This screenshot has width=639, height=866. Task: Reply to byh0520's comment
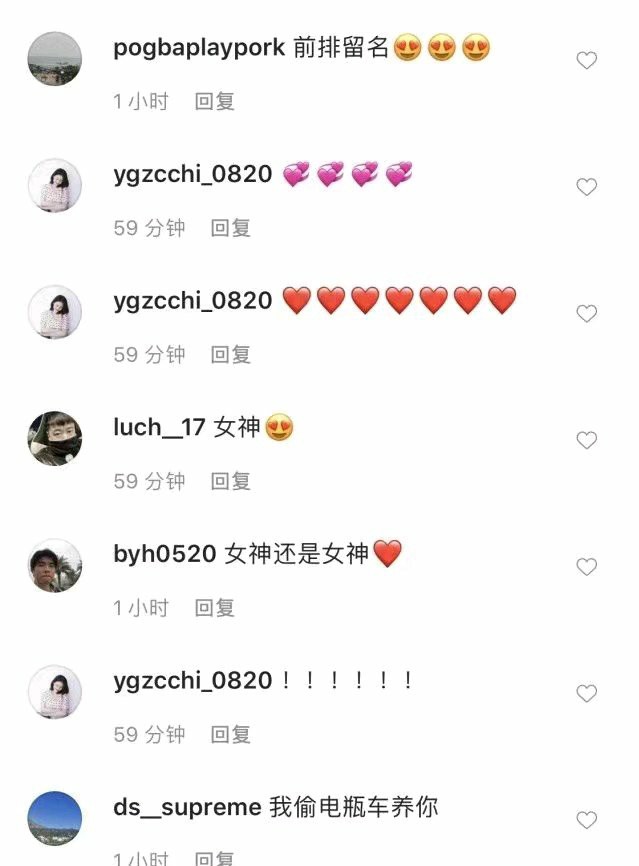[x=214, y=607]
